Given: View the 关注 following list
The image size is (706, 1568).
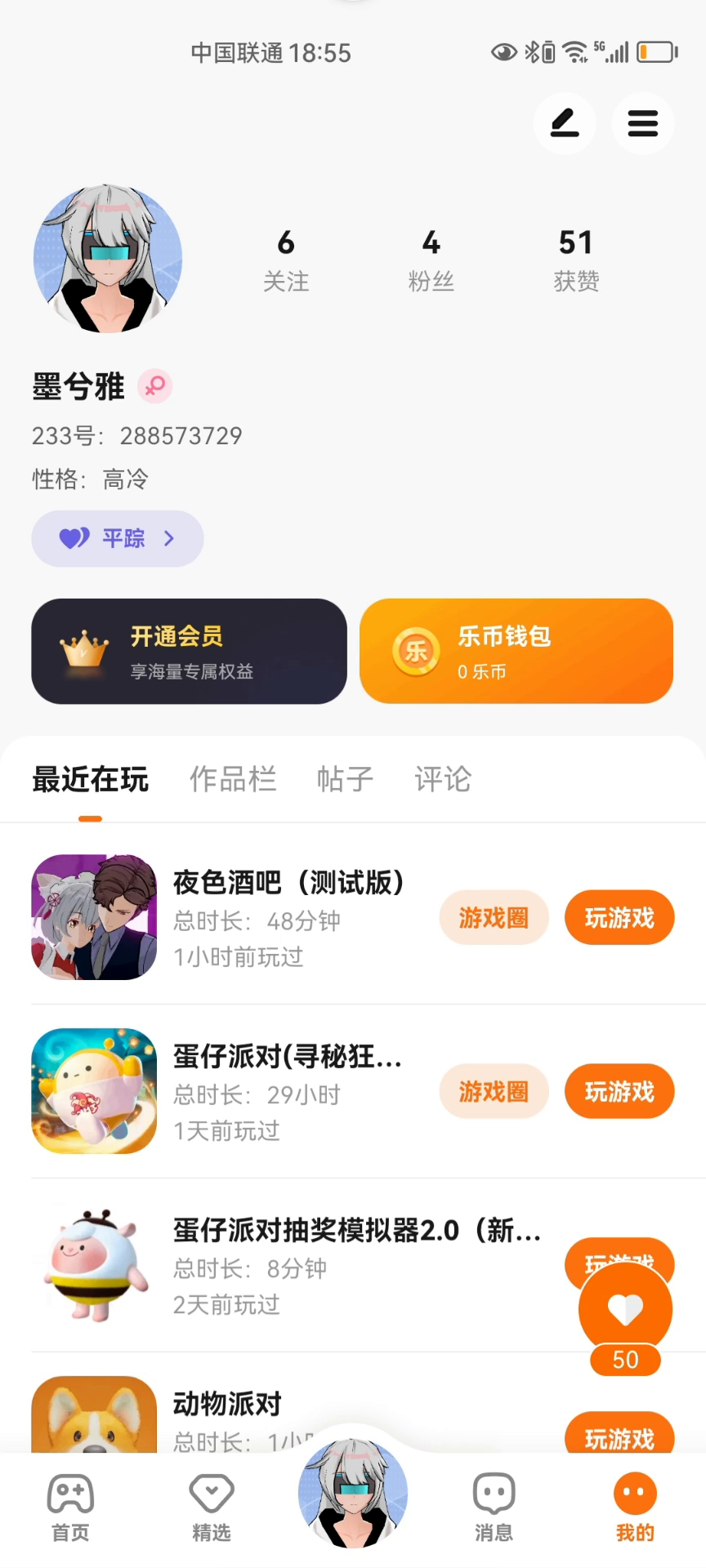Looking at the screenshot, I should click(286, 260).
